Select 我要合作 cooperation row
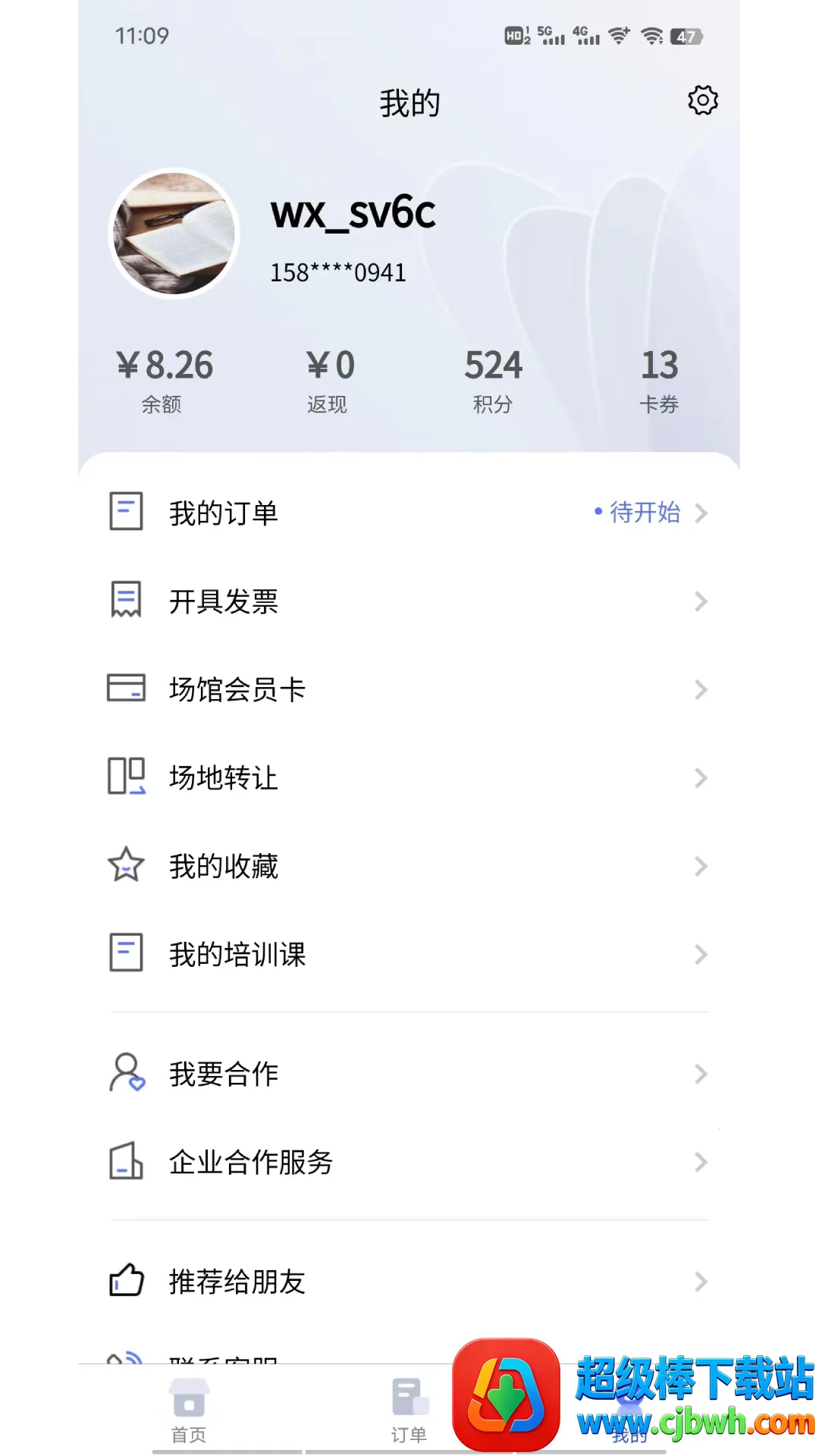 [x=408, y=1074]
